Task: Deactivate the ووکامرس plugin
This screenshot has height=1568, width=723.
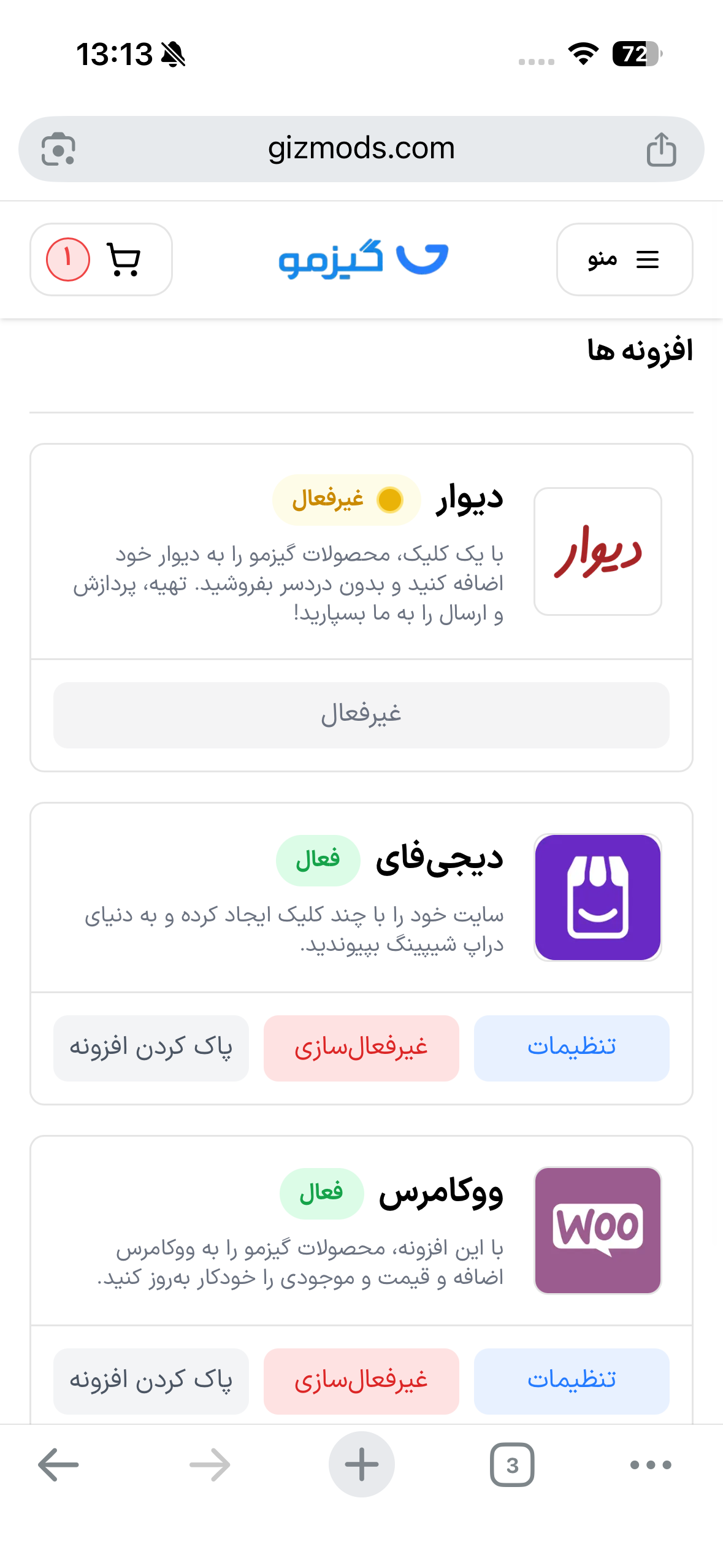Action: point(361,1380)
